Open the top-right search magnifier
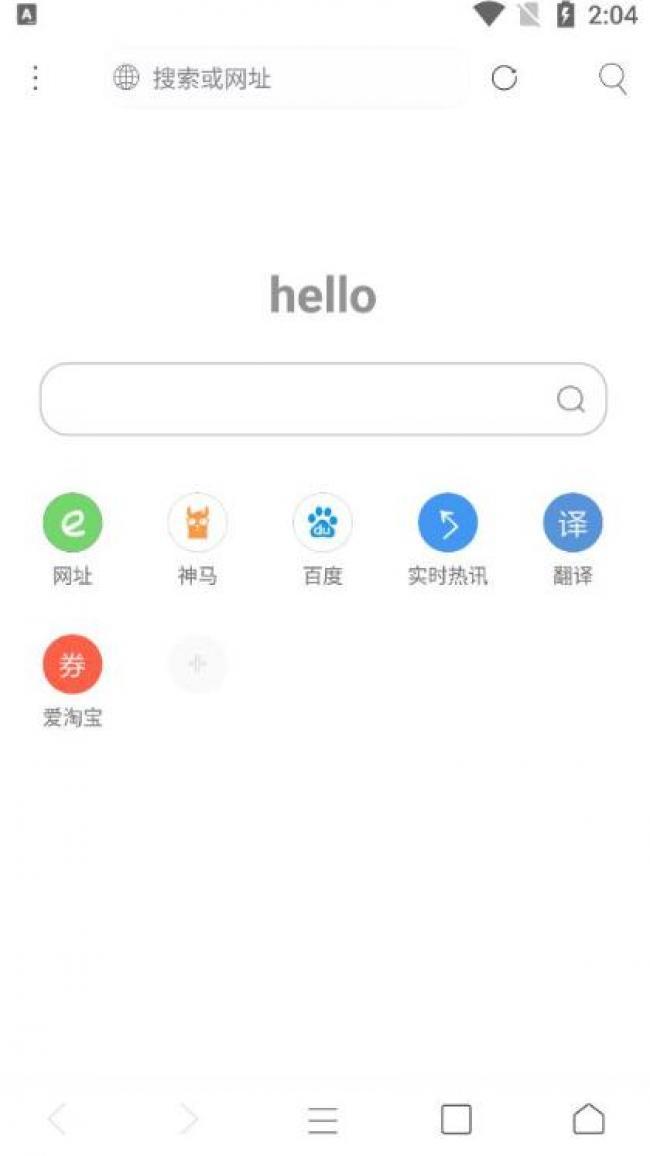This screenshot has width=650, height=1156. 612,78
